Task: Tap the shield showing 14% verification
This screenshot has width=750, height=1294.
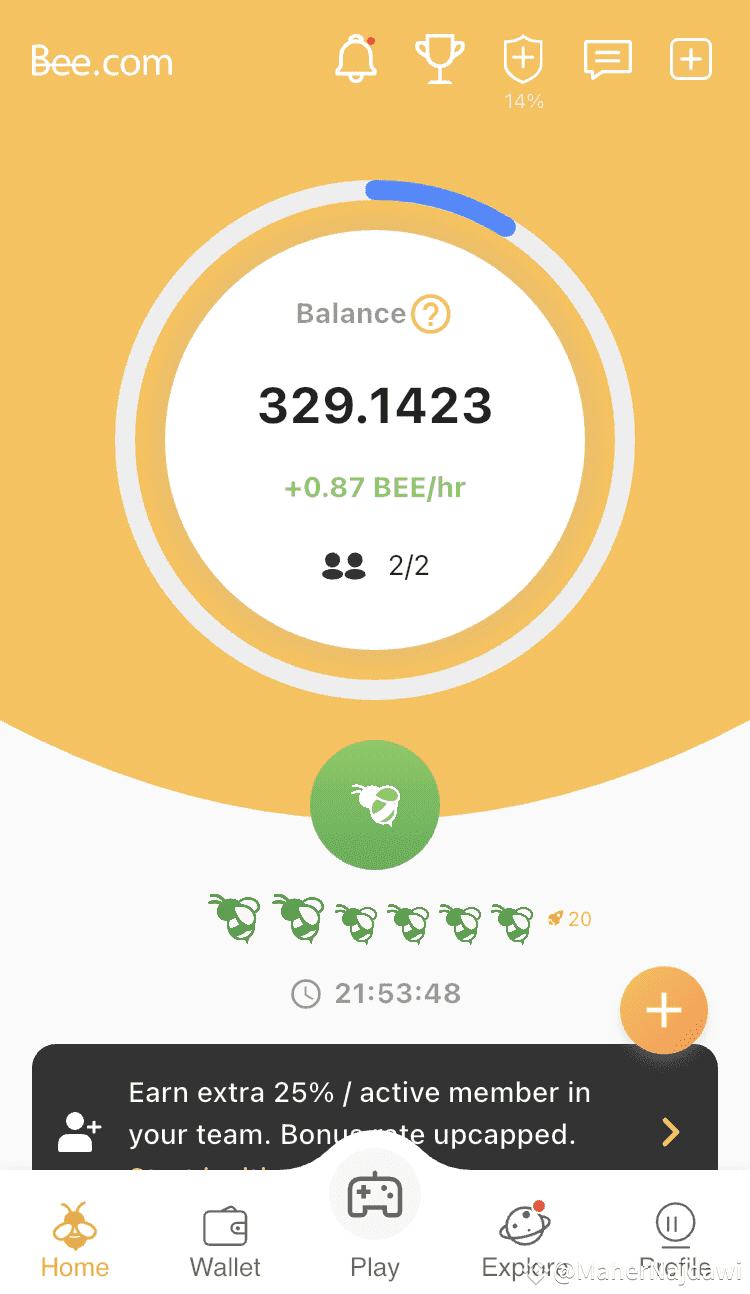Action: pyautogui.click(x=522, y=62)
